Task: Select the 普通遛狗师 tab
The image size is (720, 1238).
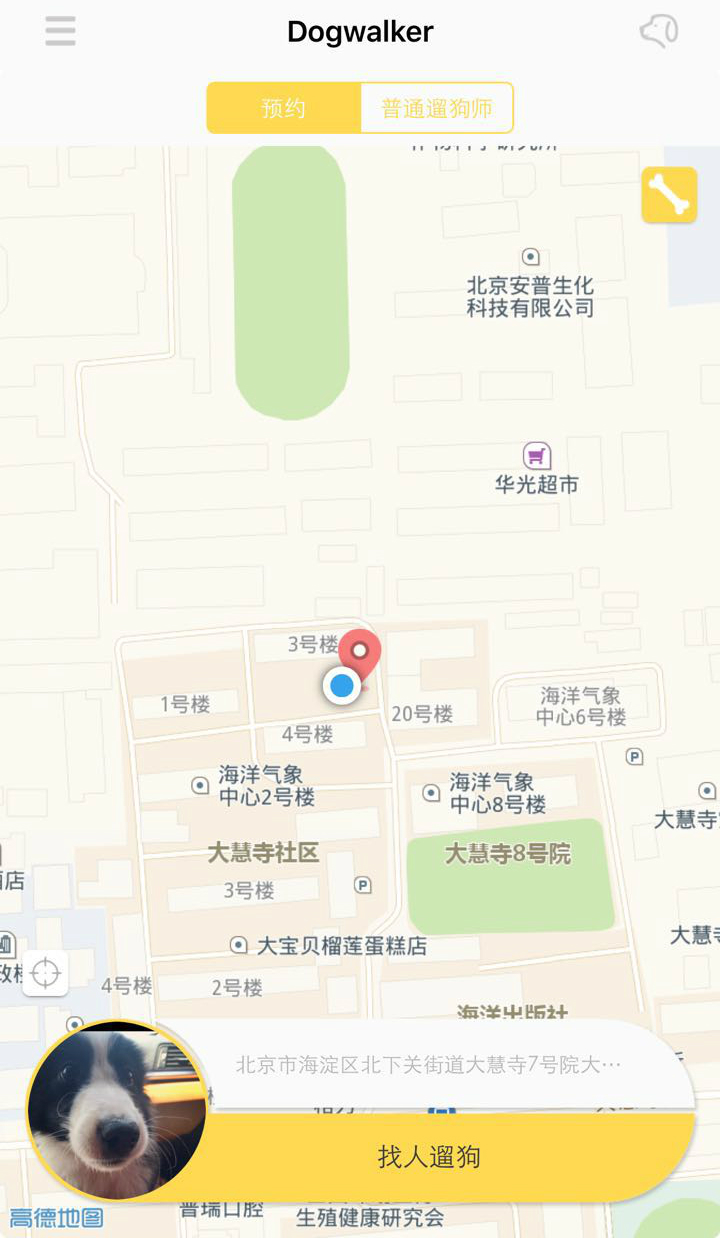Action: tap(437, 108)
